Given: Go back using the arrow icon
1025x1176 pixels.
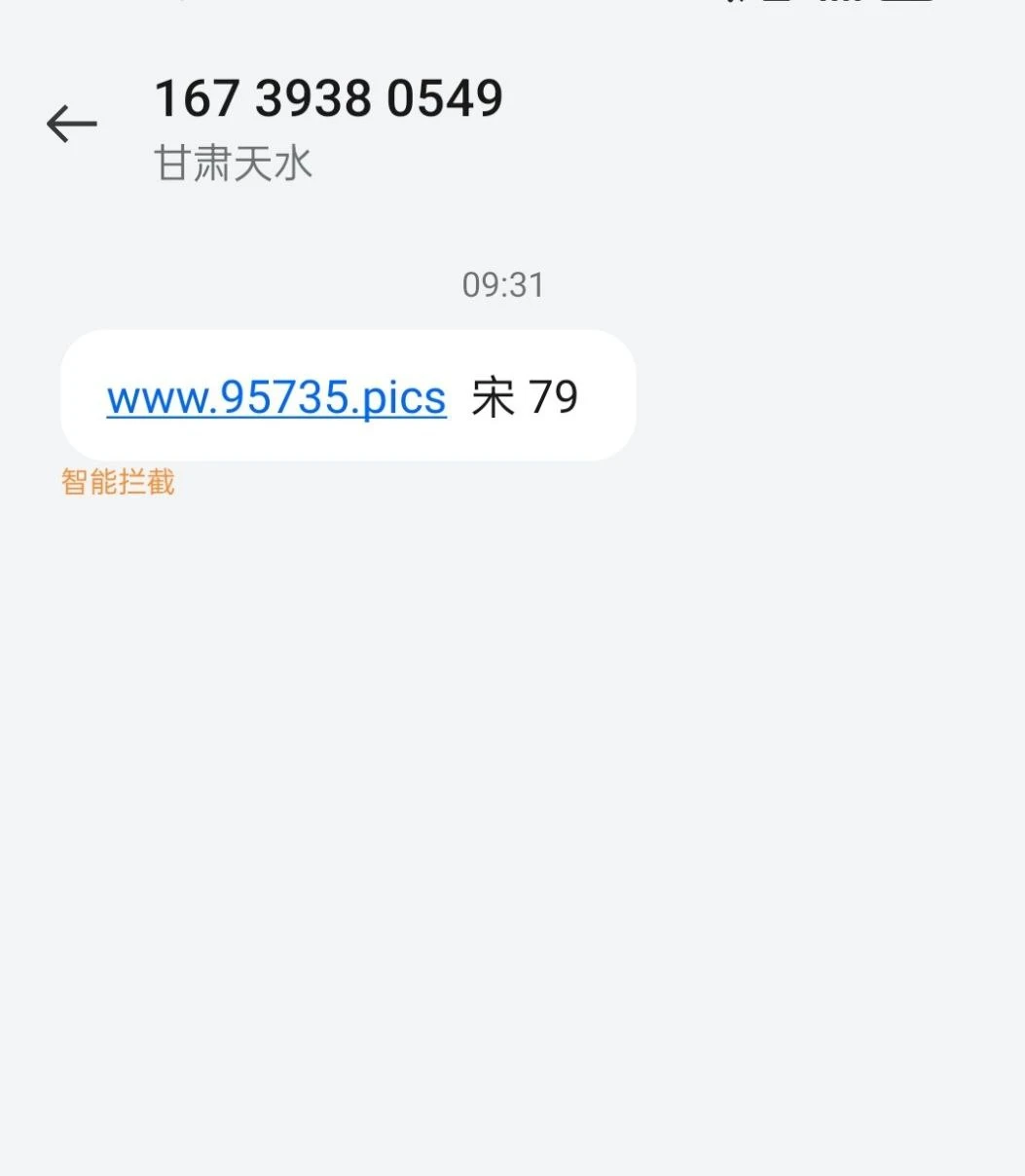Looking at the screenshot, I should click(x=72, y=125).
